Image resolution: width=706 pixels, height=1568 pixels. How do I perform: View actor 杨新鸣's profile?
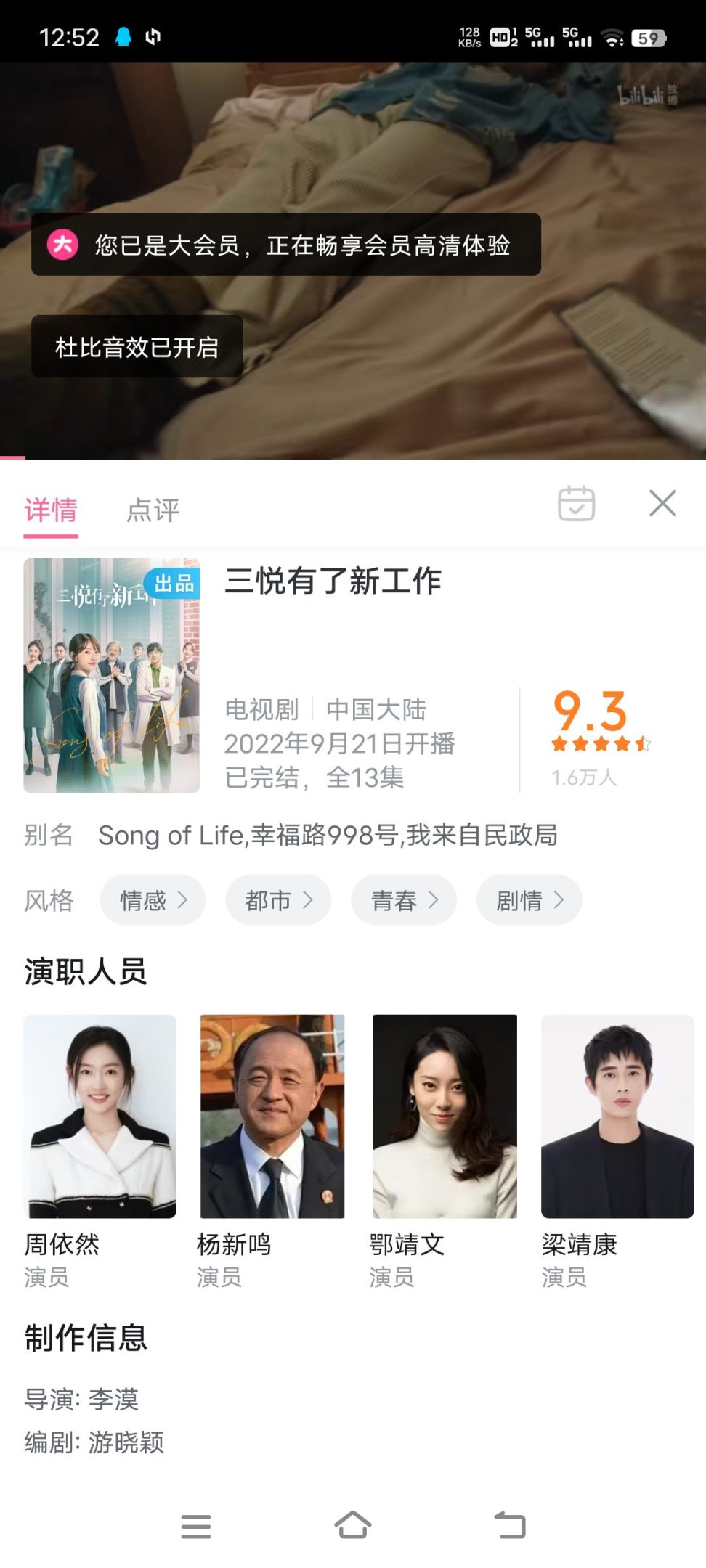click(x=272, y=1116)
